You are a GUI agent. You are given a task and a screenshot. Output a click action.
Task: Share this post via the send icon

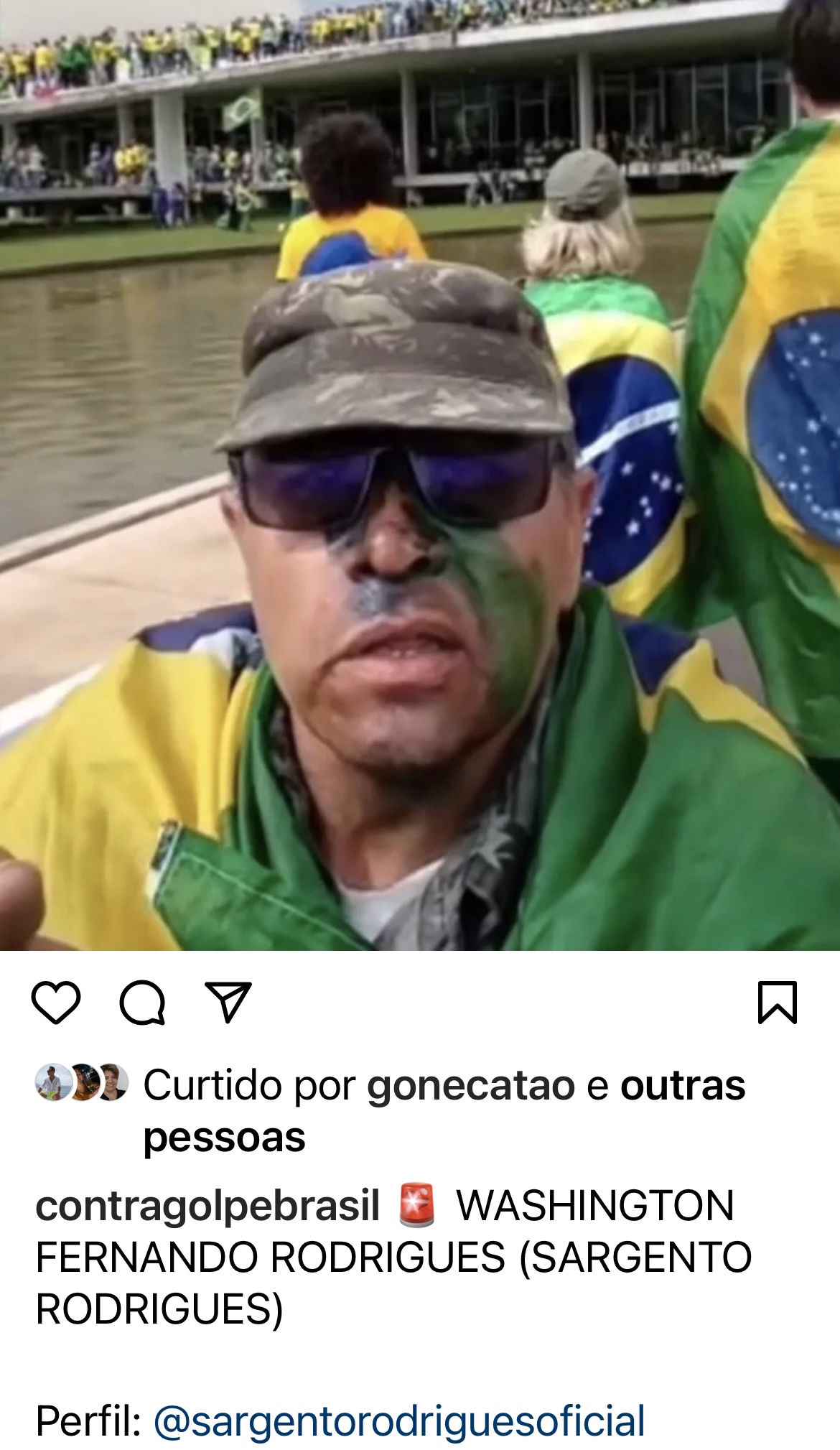tap(228, 1002)
